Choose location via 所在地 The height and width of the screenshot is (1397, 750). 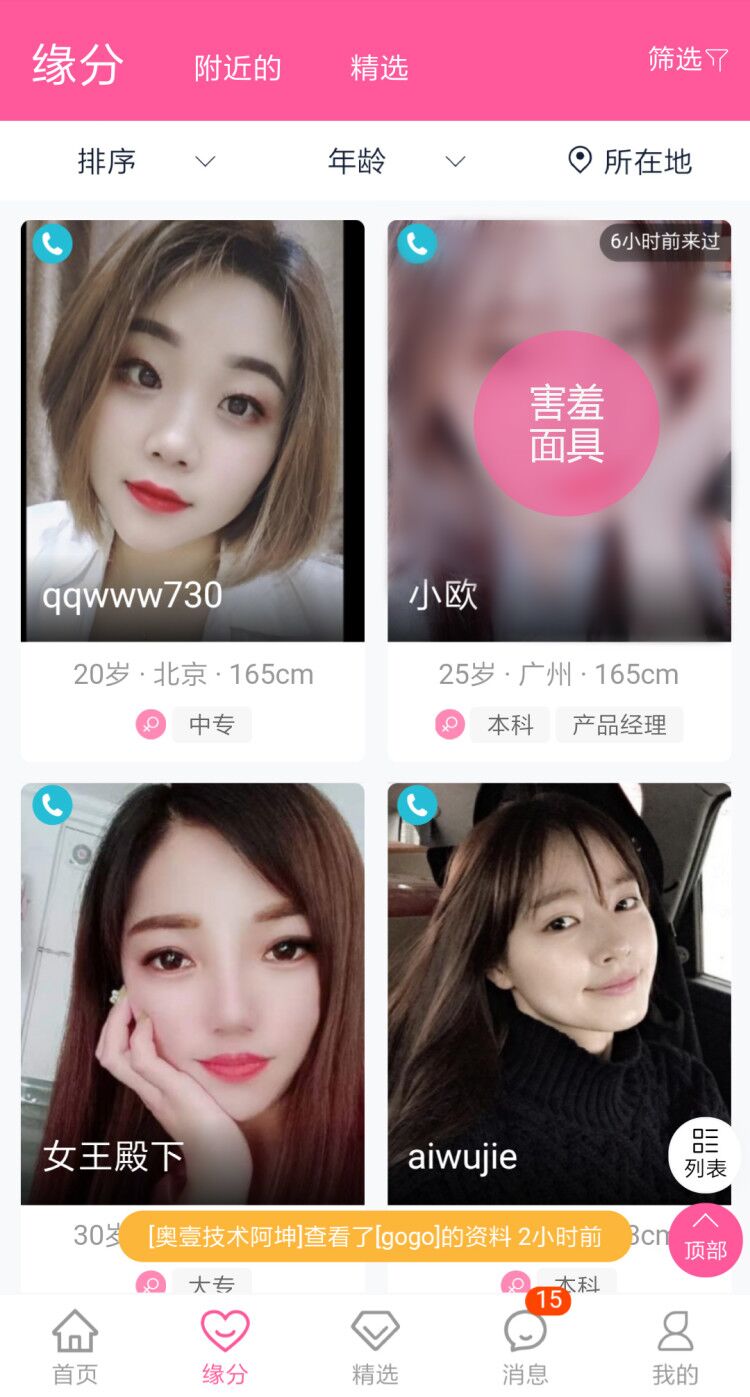(x=630, y=161)
